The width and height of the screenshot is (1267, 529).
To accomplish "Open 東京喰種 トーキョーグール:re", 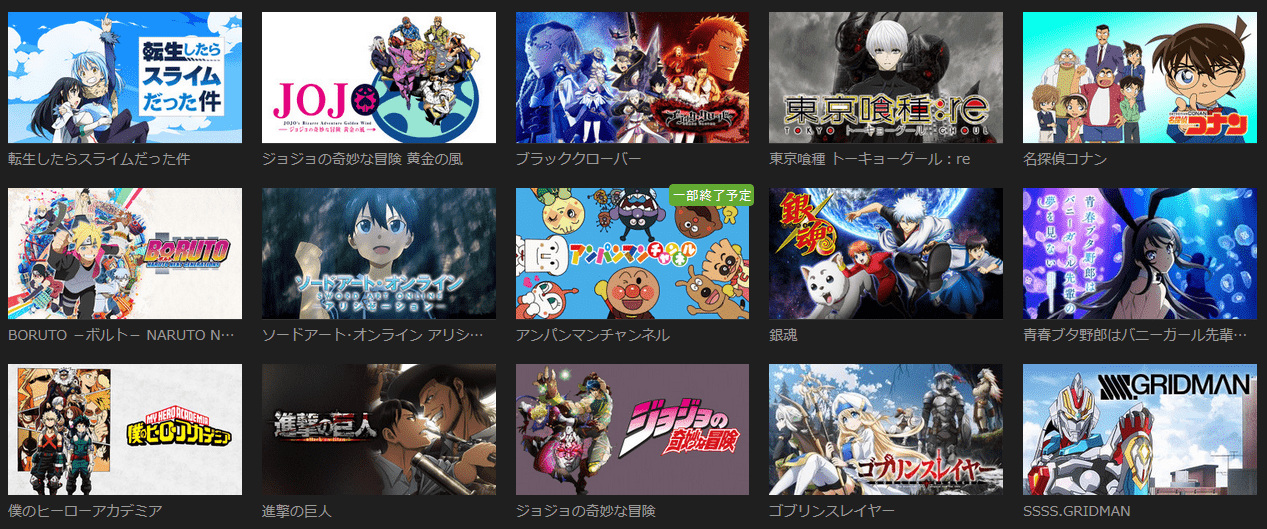I will coord(886,78).
